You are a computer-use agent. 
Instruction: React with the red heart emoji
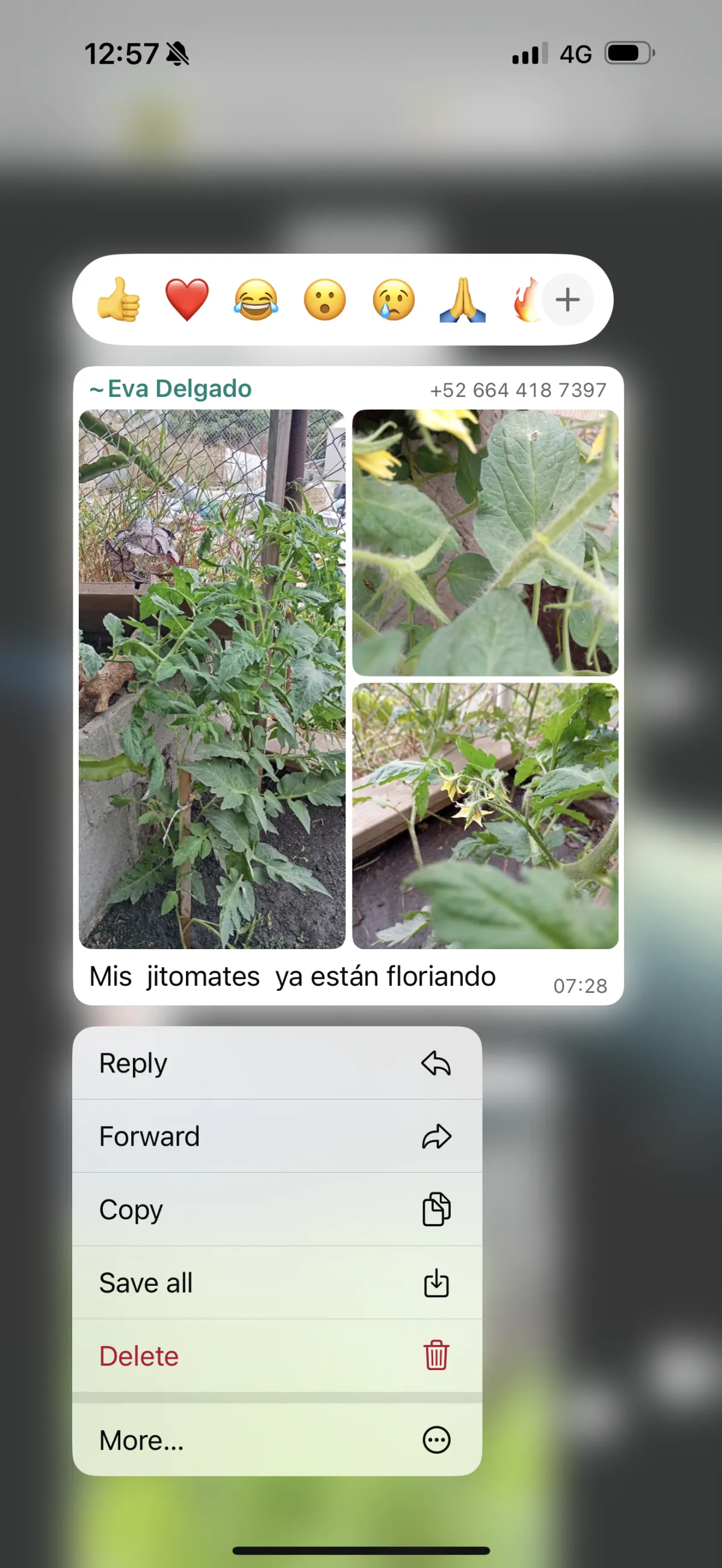[187, 300]
